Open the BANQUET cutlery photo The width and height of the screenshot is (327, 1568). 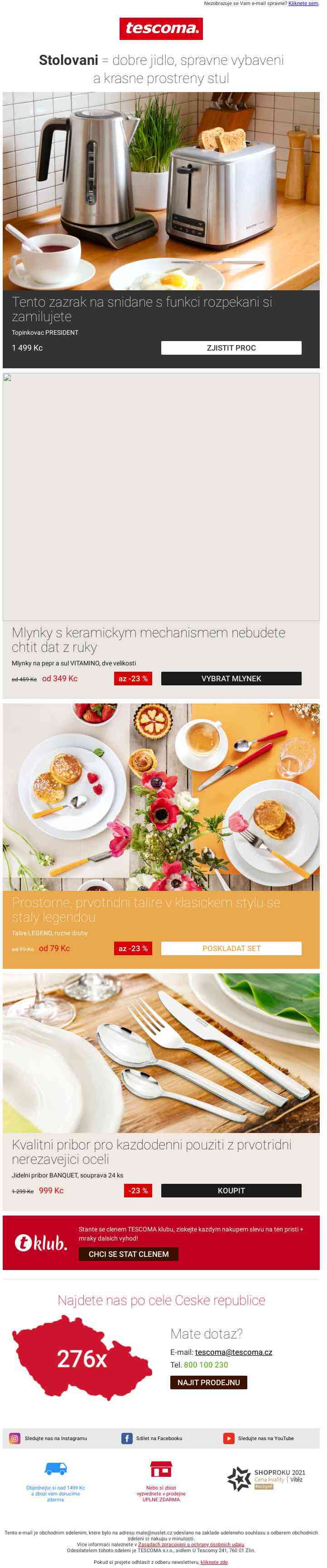click(x=161, y=1052)
